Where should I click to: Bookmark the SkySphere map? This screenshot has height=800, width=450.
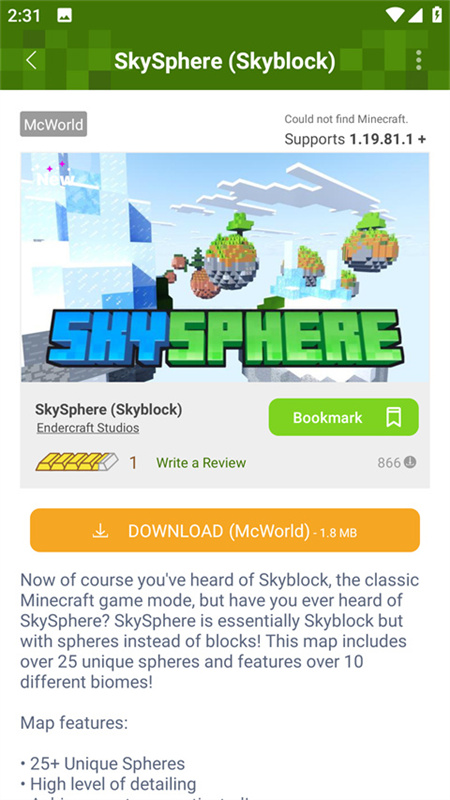click(343, 417)
